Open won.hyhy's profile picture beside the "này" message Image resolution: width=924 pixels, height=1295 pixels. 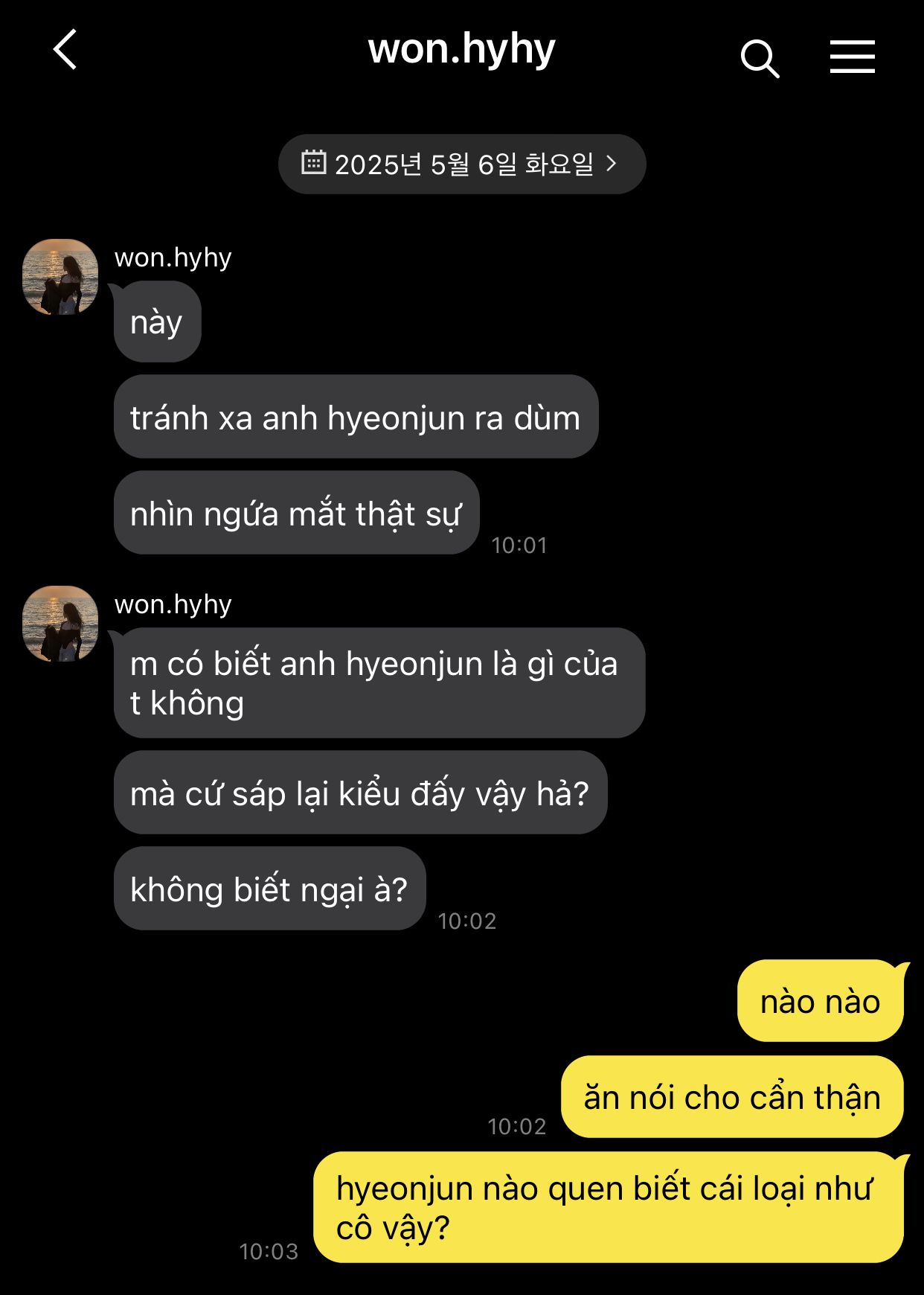coord(60,277)
